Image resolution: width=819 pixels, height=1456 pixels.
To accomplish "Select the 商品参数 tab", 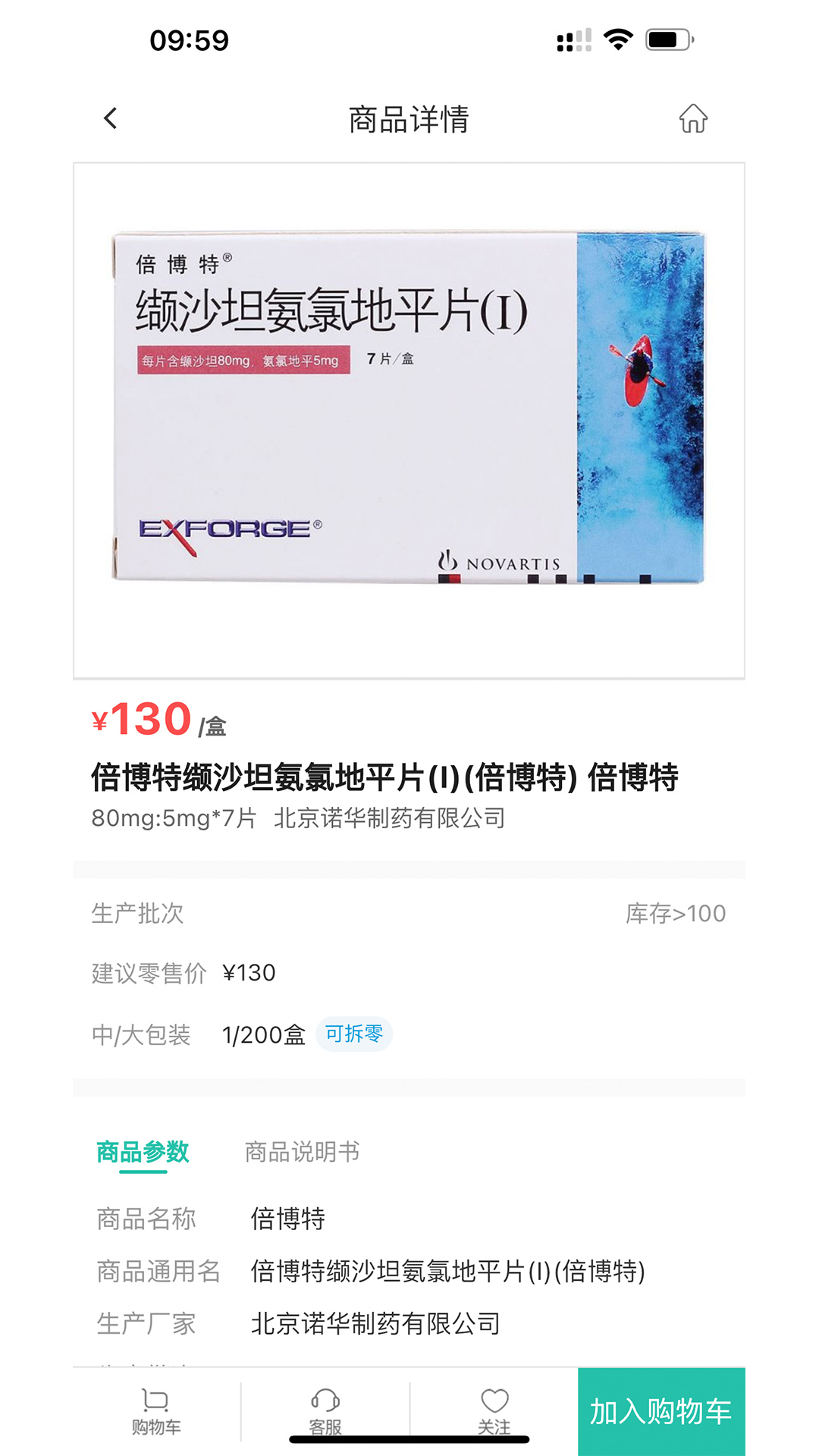I will click(x=143, y=1152).
